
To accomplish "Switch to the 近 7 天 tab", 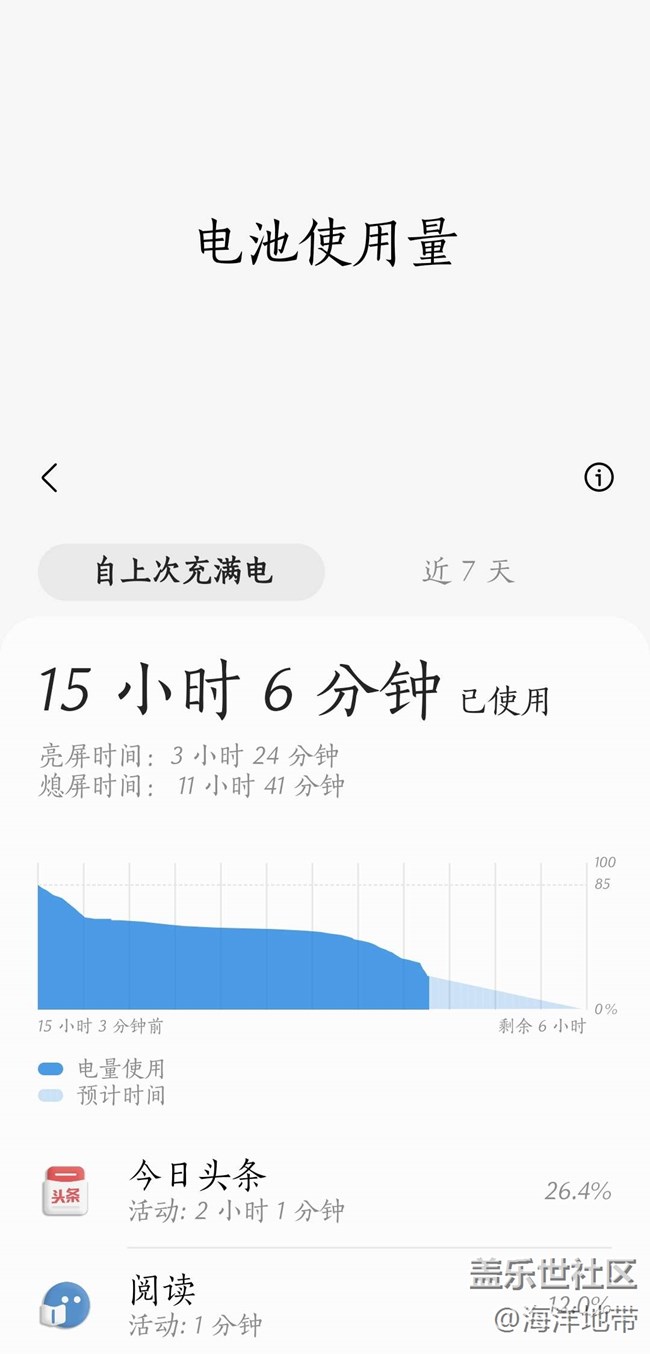I will [x=467, y=572].
